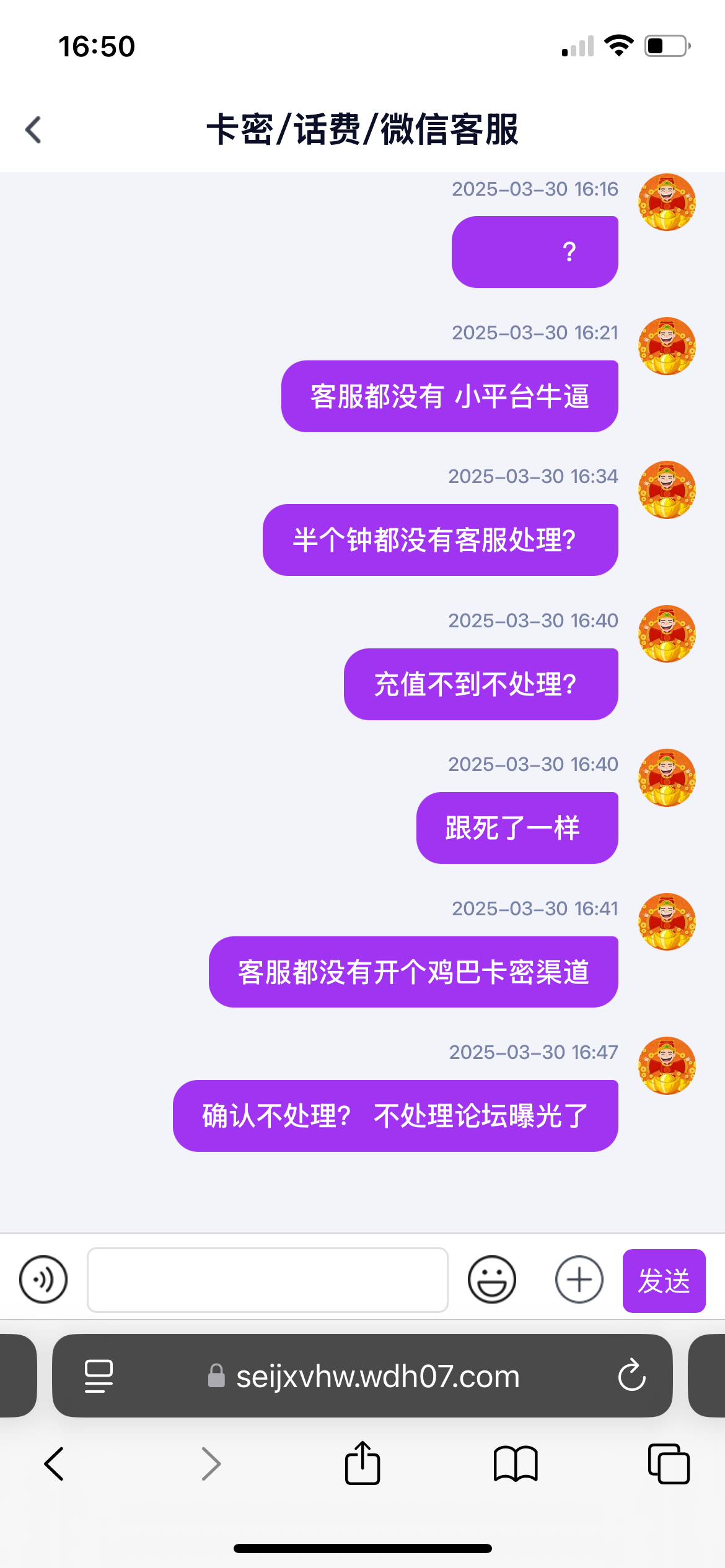Switch to voice message input

pyautogui.click(x=43, y=1279)
